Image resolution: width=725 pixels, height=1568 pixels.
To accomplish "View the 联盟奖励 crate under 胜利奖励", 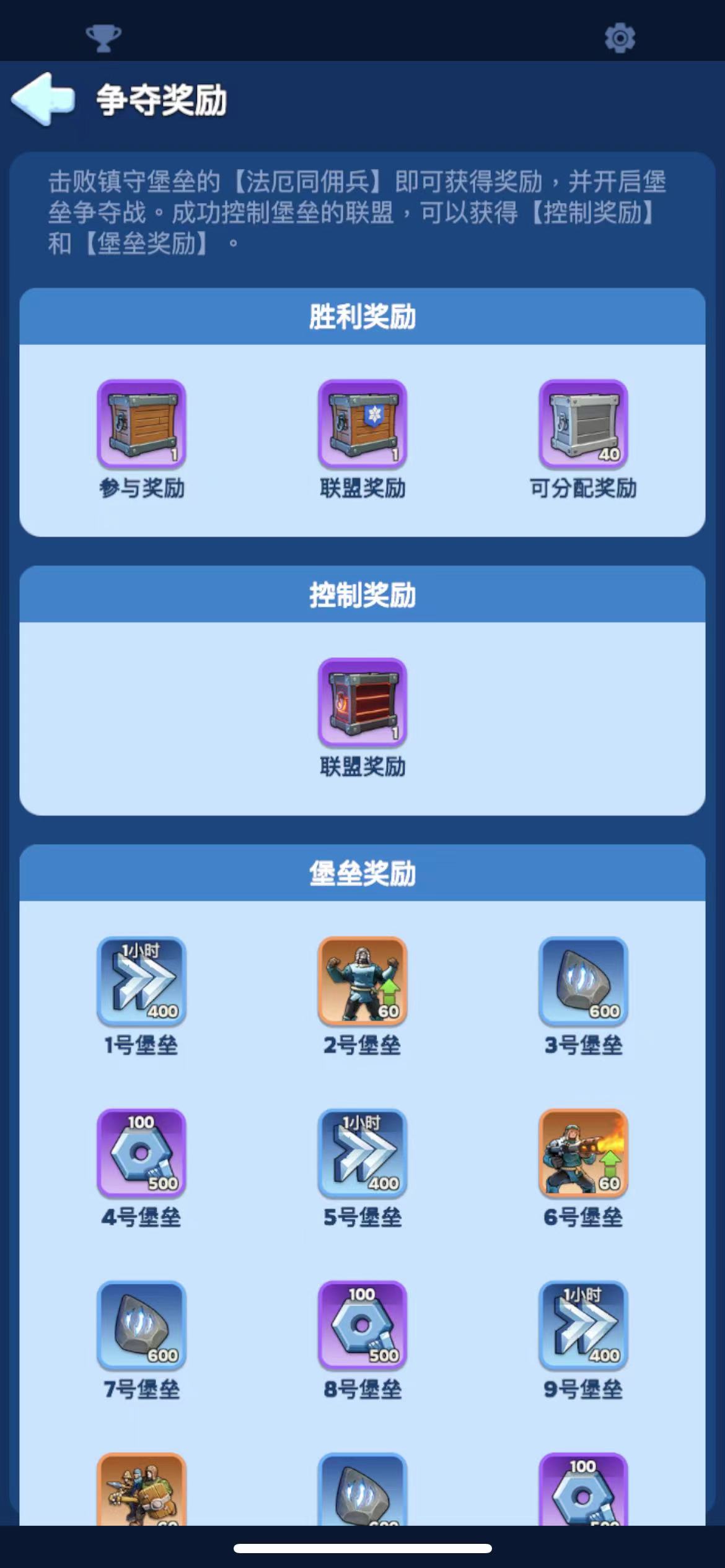I will pyautogui.click(x=362, y=424).
